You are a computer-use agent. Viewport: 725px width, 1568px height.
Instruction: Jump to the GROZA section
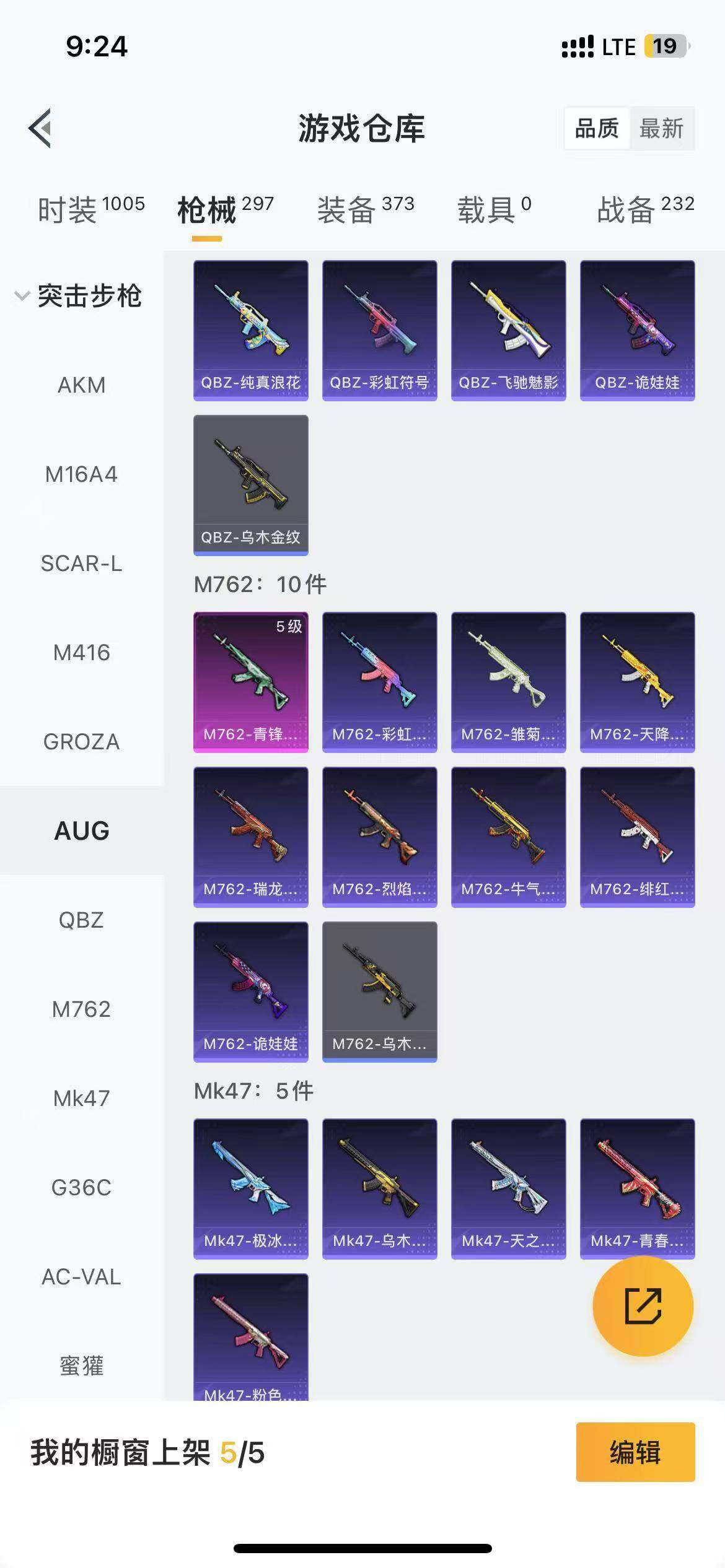click(81, 742)
